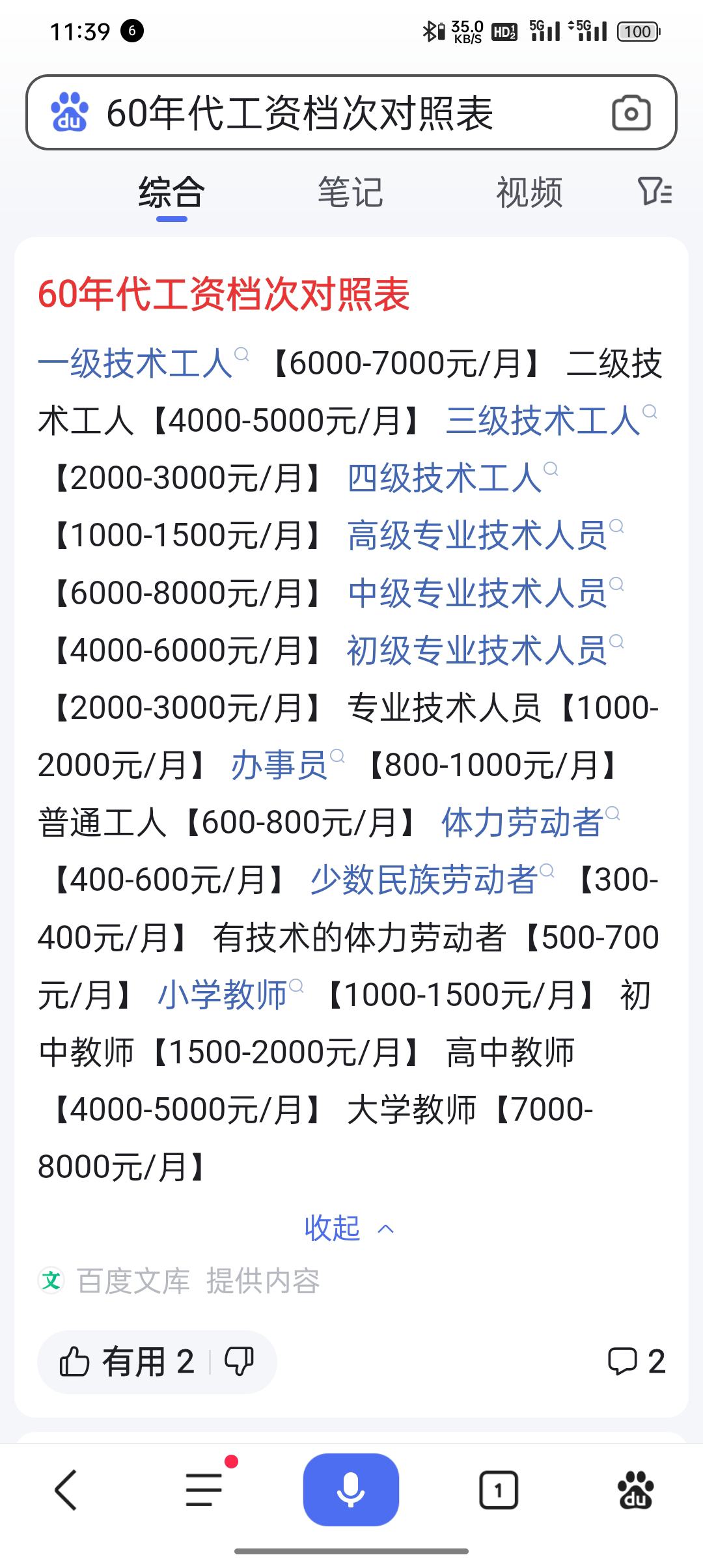Open the search filter icon

[655, 191]
